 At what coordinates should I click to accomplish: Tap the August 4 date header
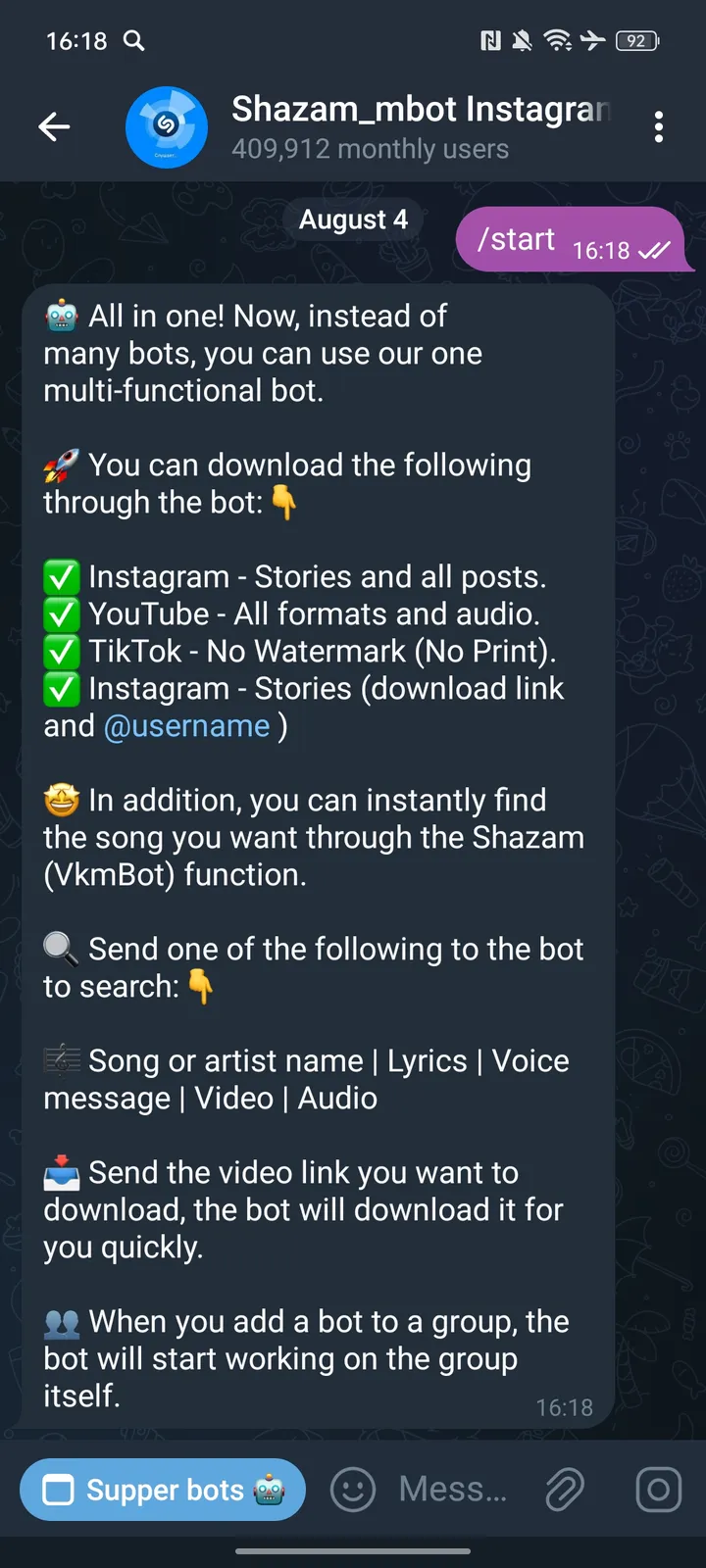tap(352, 219)
